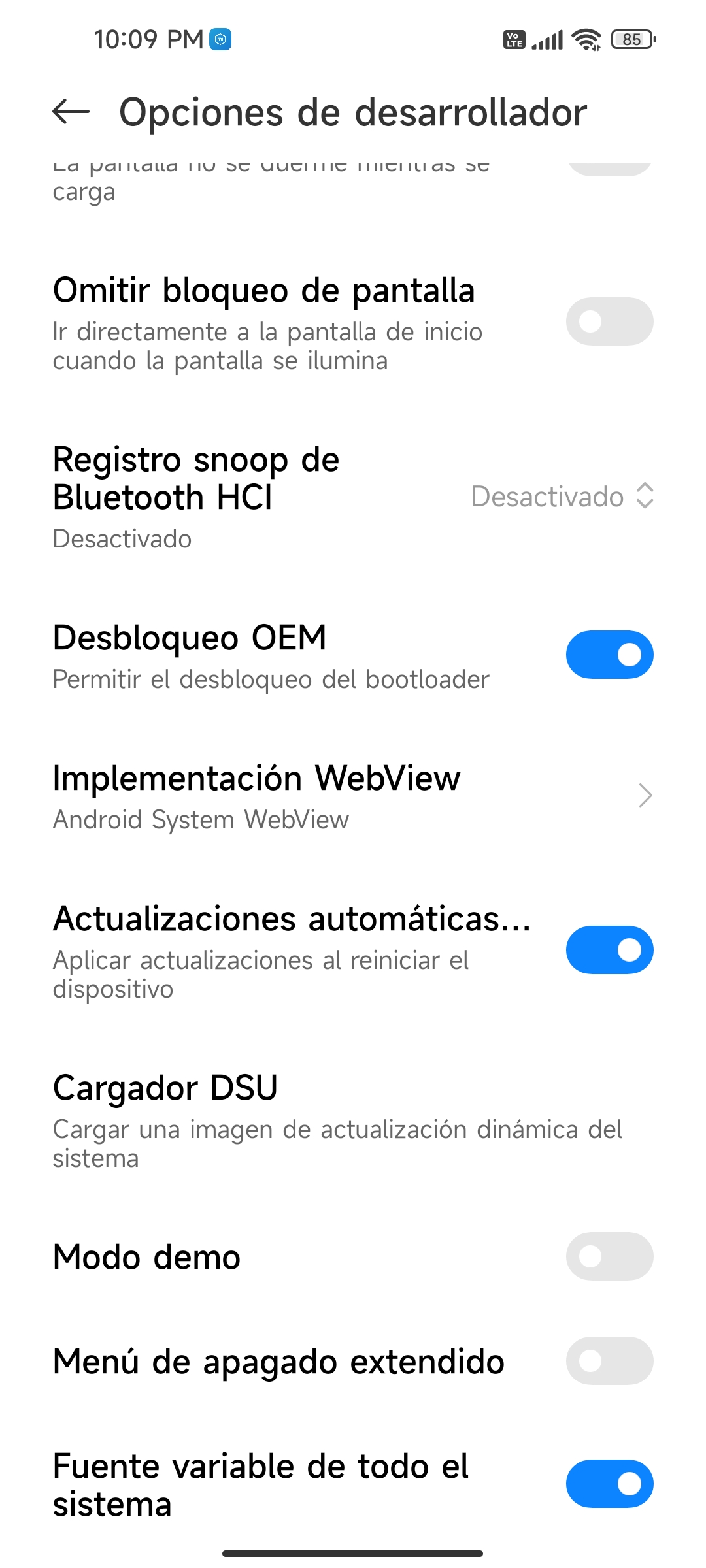Open Implementación WebView settings
Image resolution: width=706 pixels, height=1568 pixels.
coord(353,796)
